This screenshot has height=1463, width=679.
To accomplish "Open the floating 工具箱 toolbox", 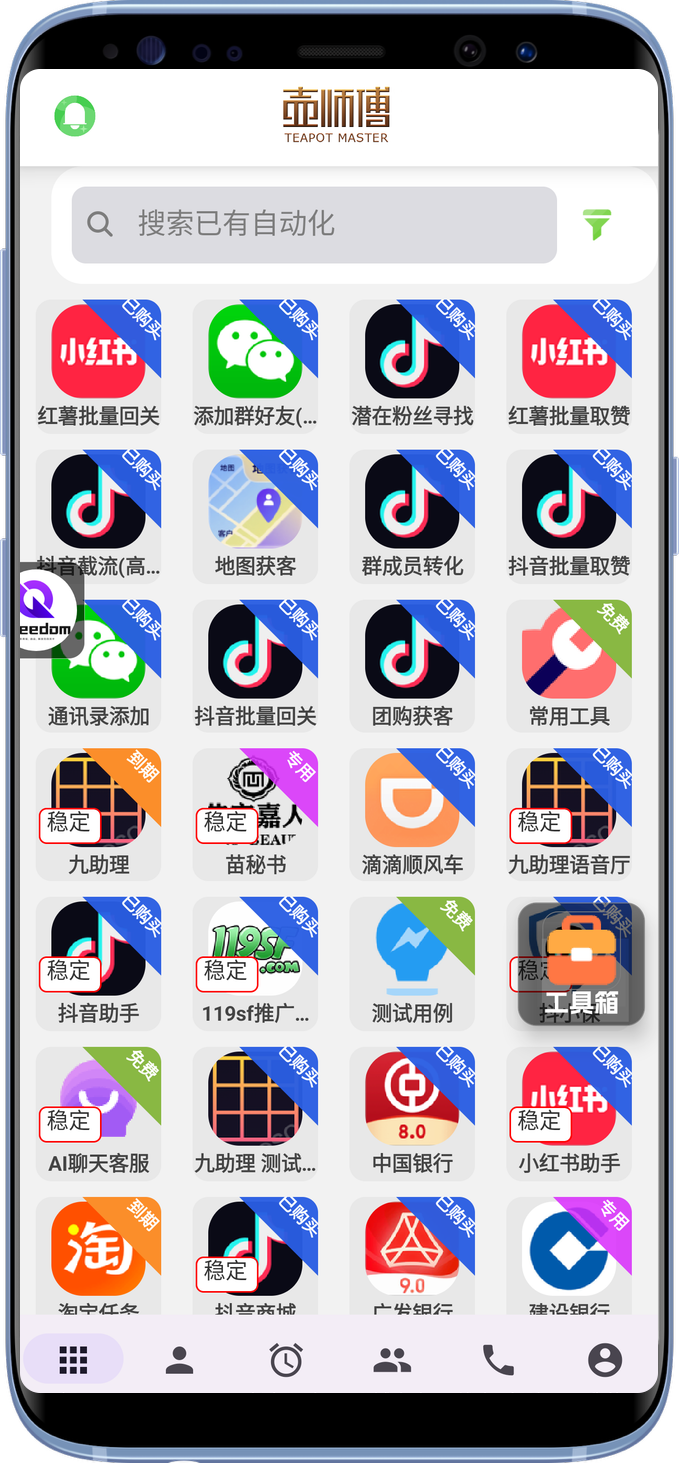I will tap(581, 965).
